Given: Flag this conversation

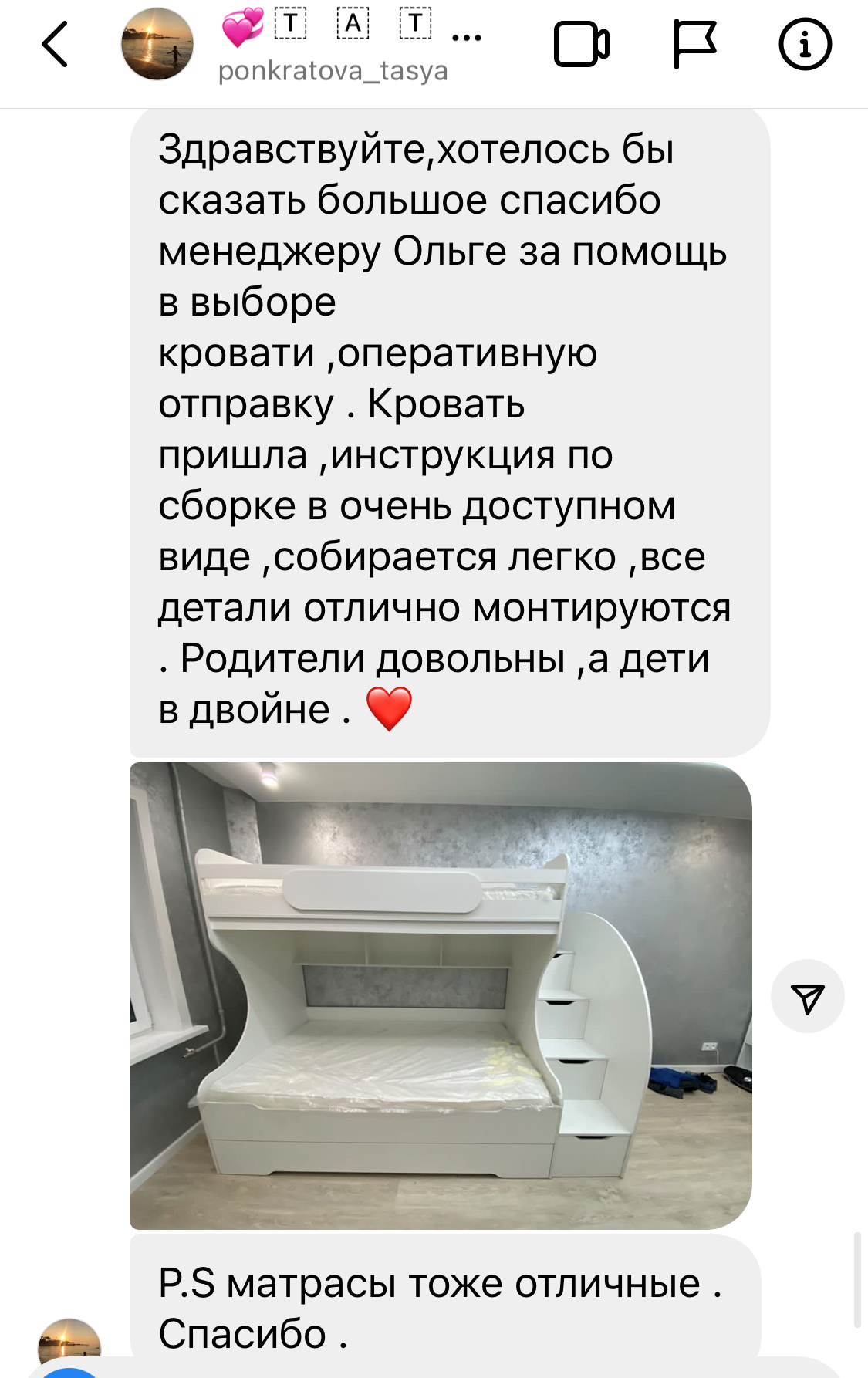Looking at the screenshot, I should click(x=694, y=45).
